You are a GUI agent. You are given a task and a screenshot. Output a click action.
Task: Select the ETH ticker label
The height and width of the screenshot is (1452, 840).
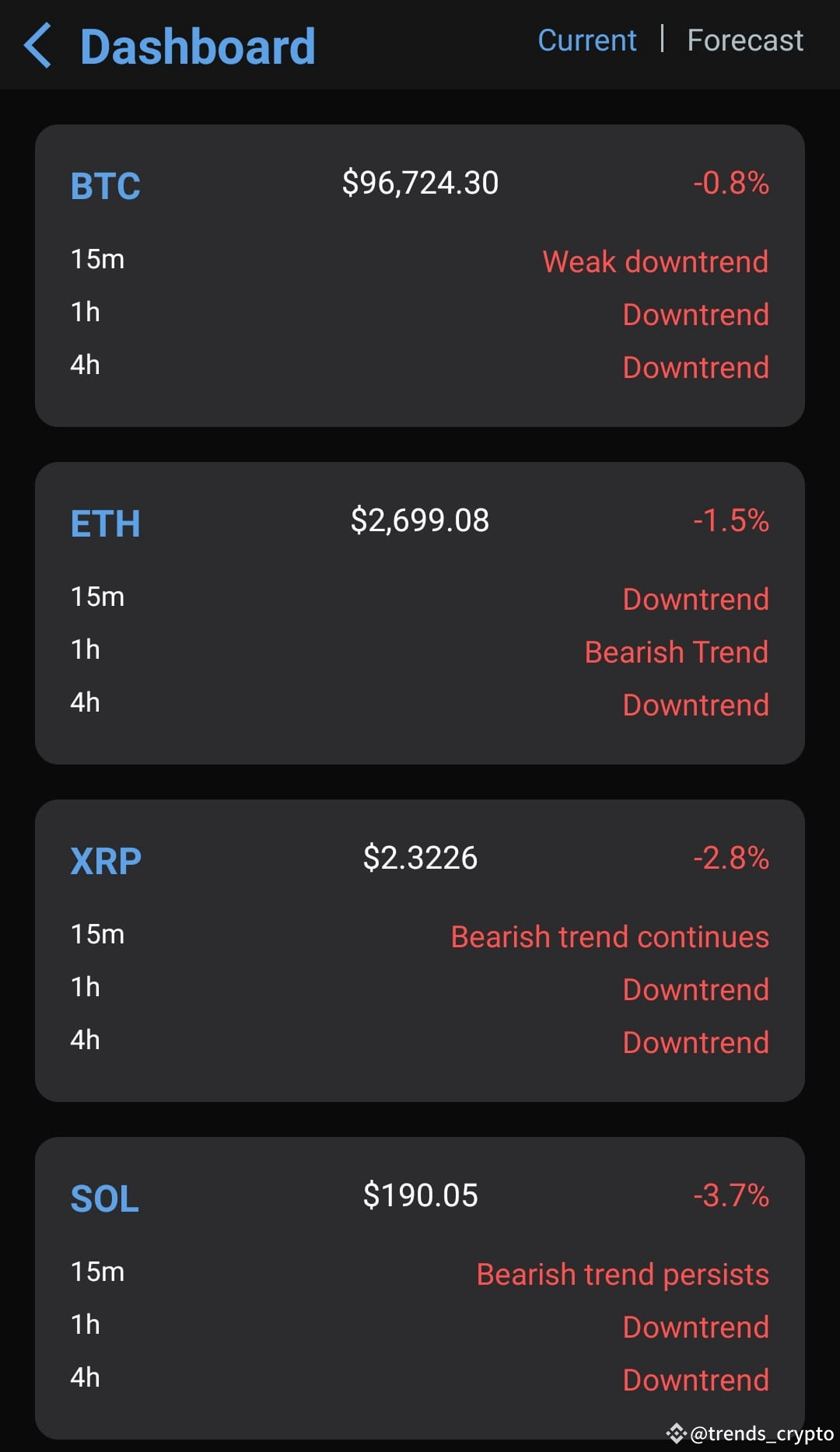[104, 524]
